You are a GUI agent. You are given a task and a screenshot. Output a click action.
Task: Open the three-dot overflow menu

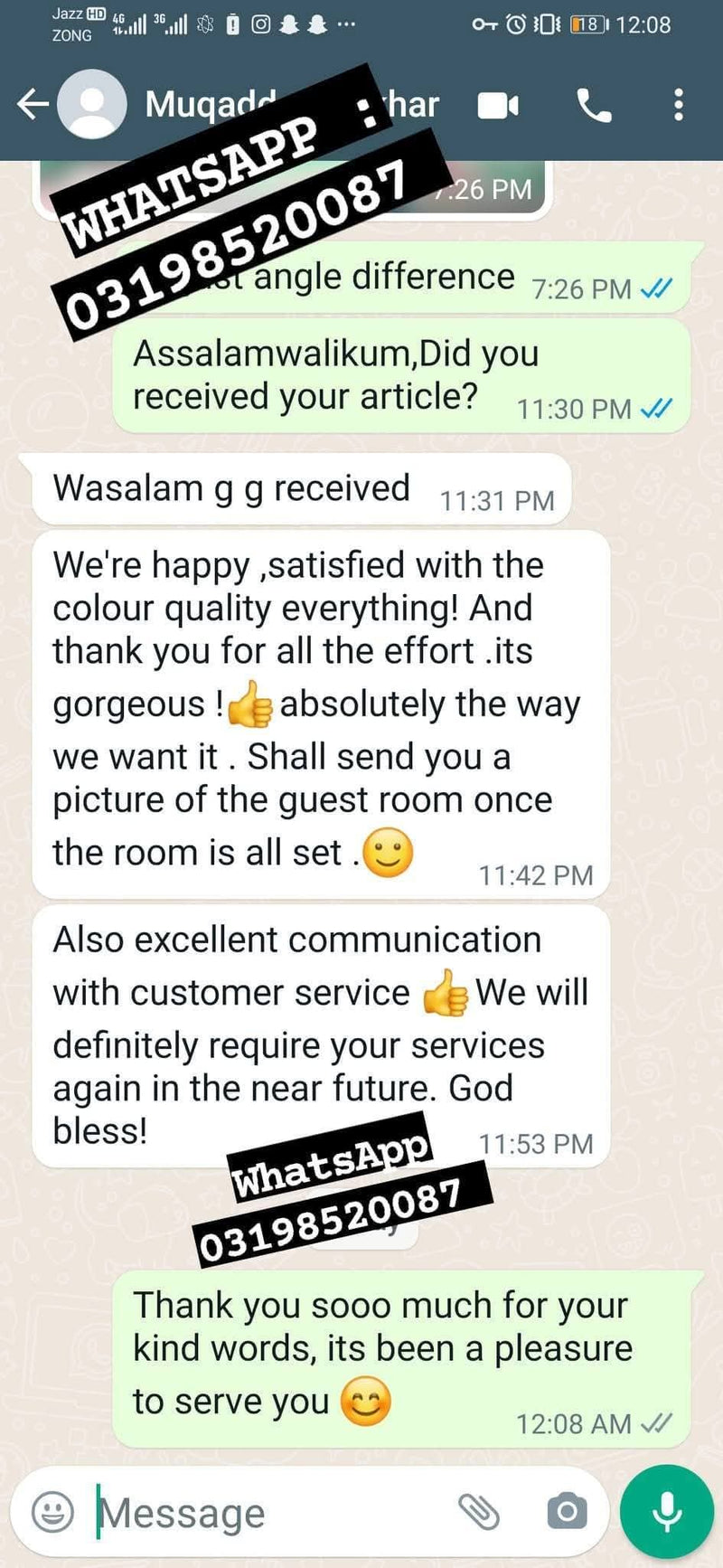(679, 105)
